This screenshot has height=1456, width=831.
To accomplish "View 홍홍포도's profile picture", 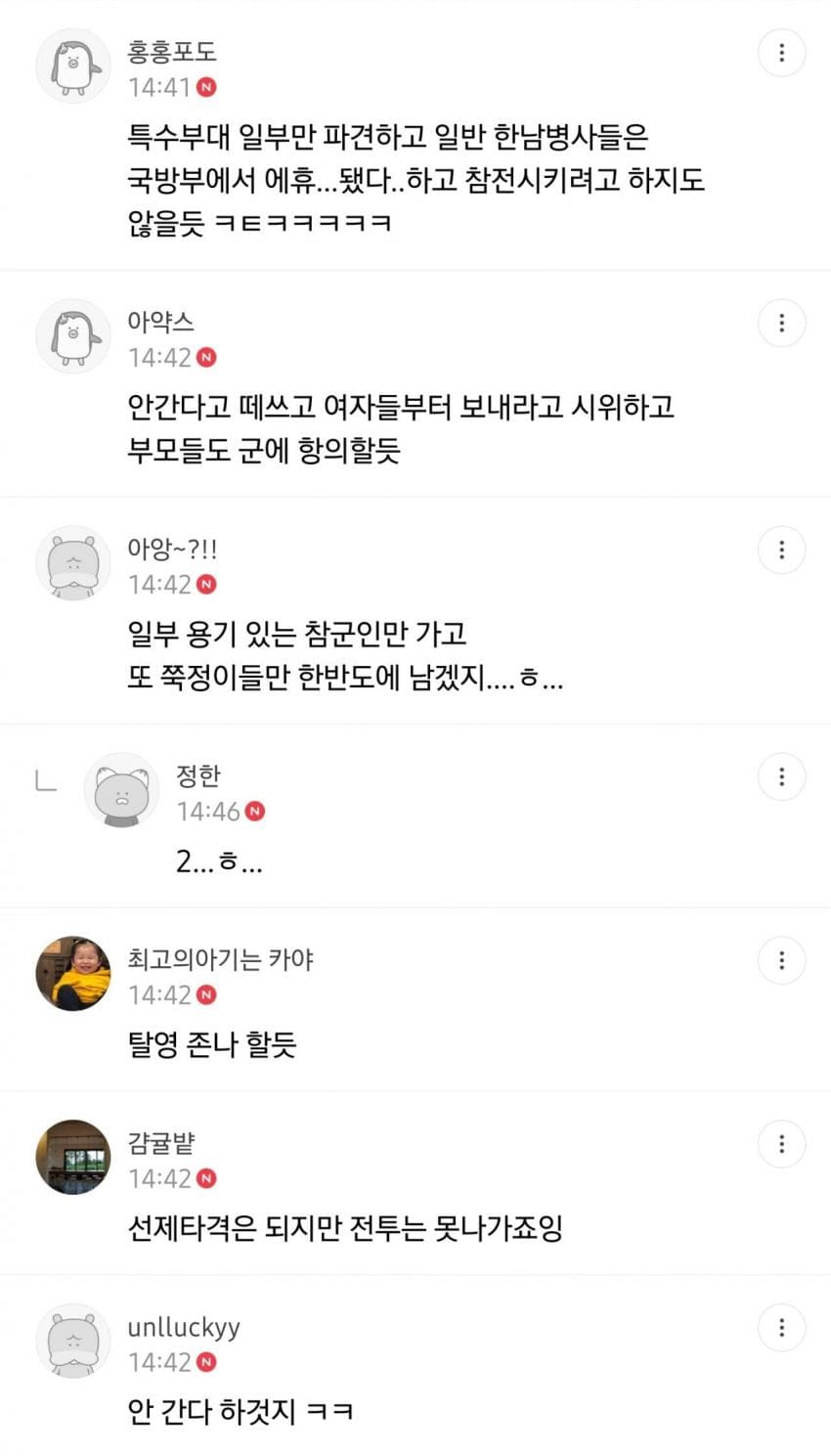I will click(73, 66).
